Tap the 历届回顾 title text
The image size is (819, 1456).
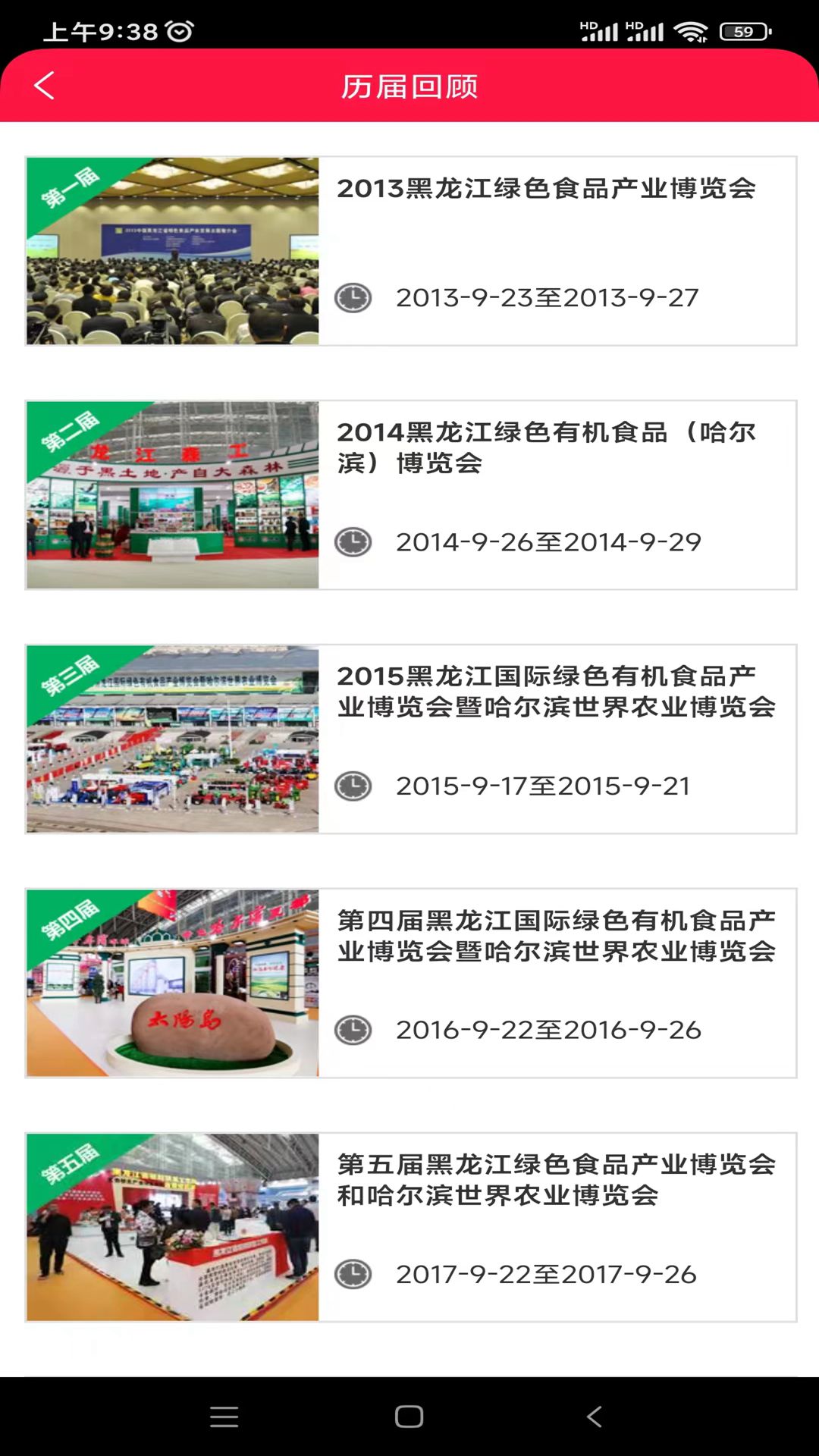(x=409, y=86)
